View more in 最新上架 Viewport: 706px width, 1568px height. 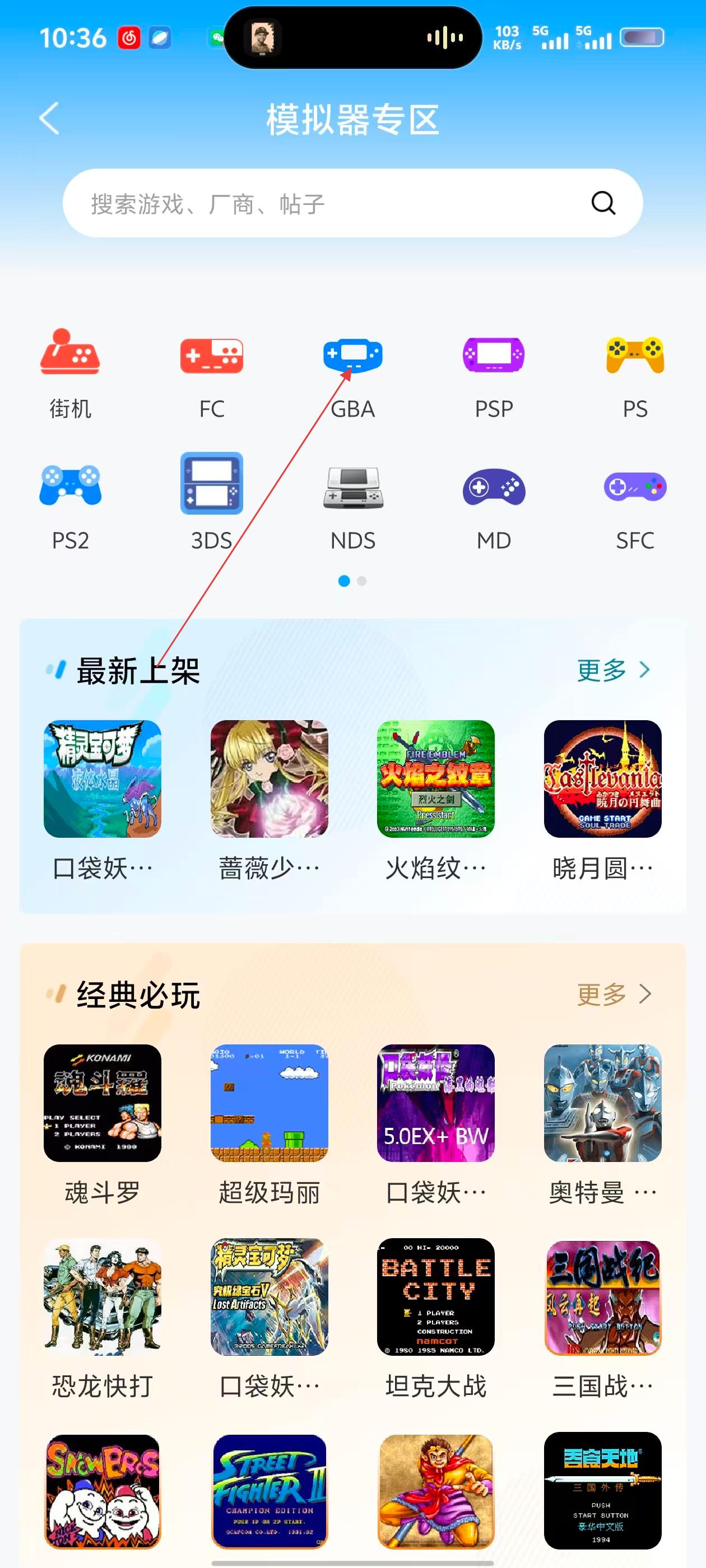pyautogui.click(x=614, y=670)
